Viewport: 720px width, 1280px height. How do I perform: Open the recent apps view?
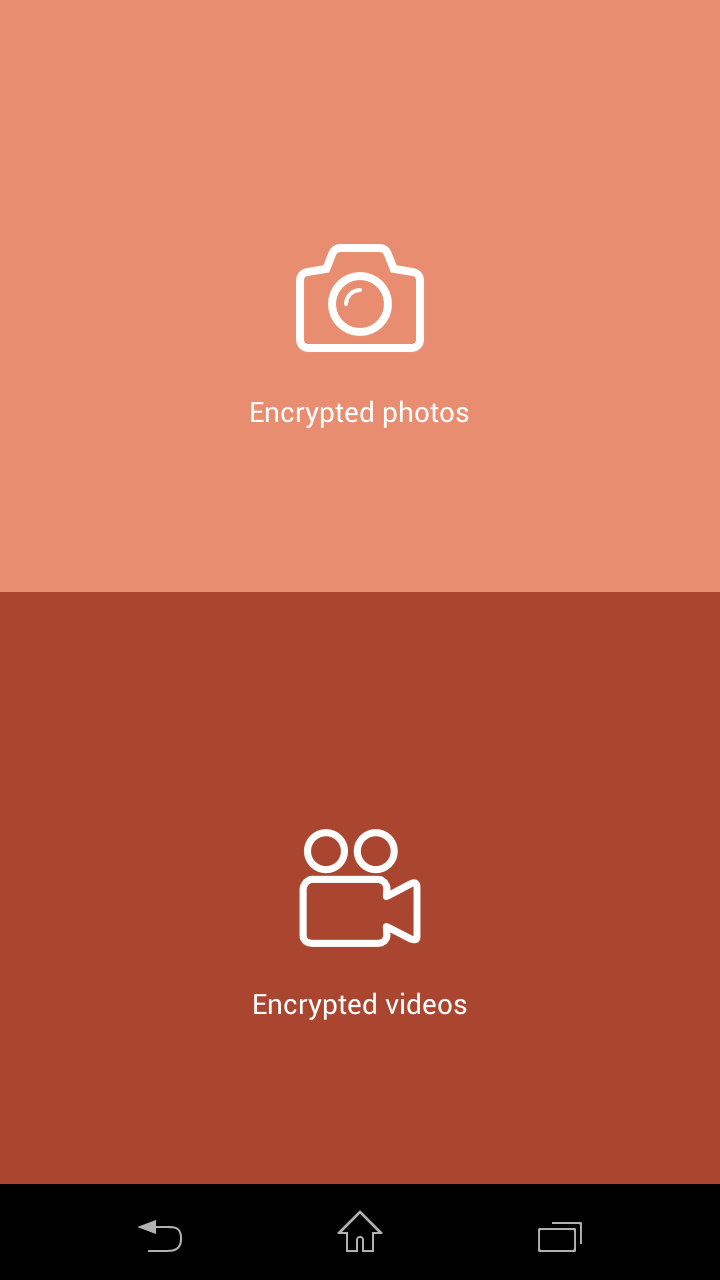coord(560,1236)
